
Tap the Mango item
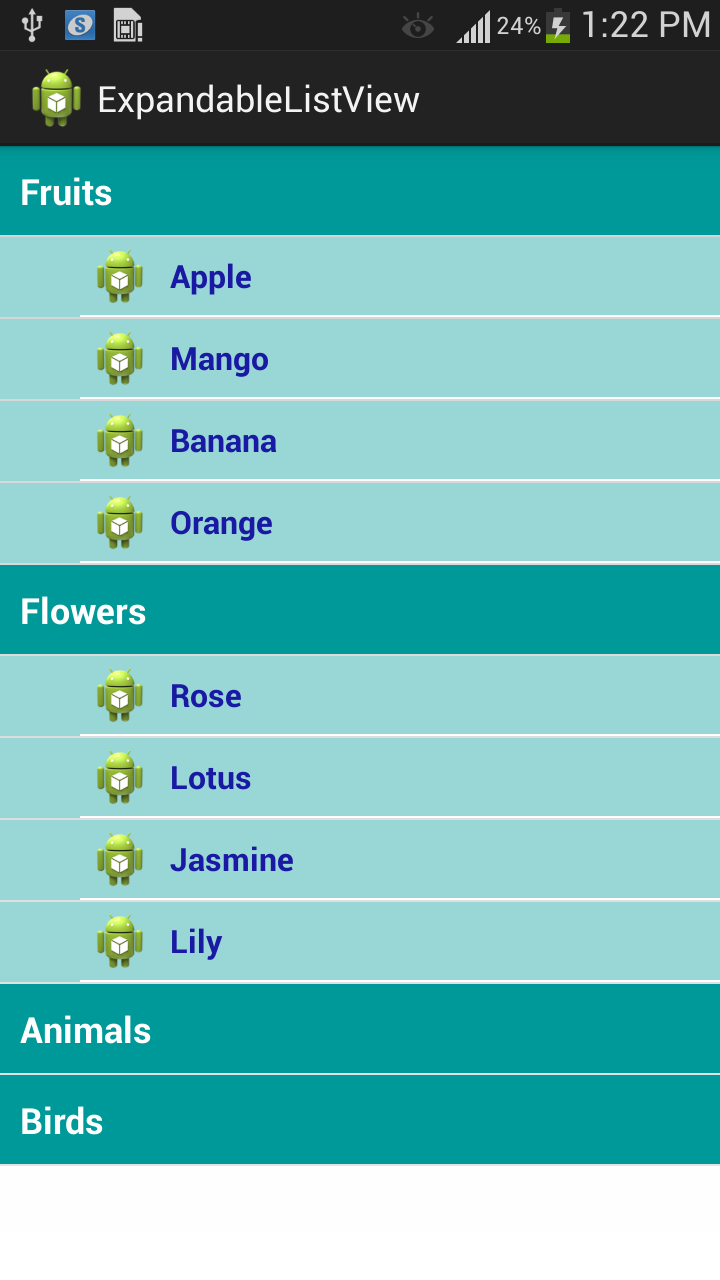click(x=360, y=359)
